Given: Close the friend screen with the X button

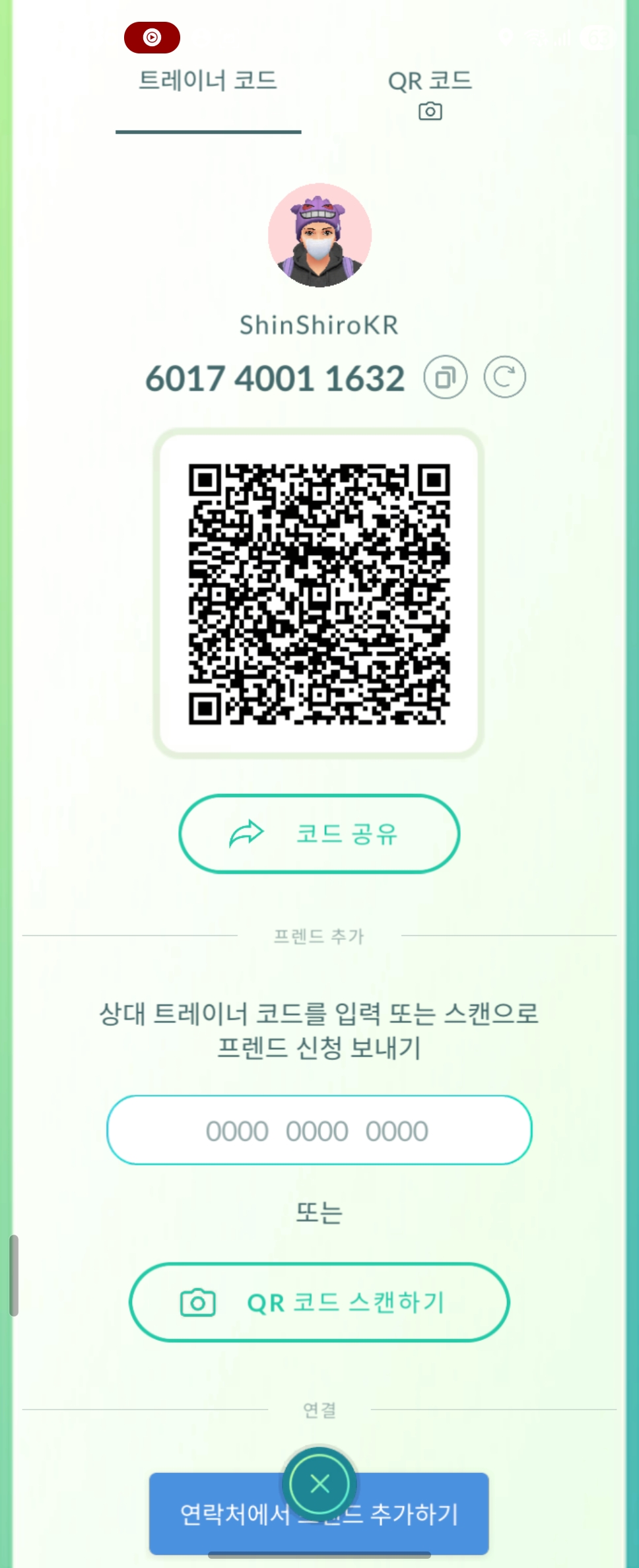Looking at the screenshot, I should click(320, 1484).
